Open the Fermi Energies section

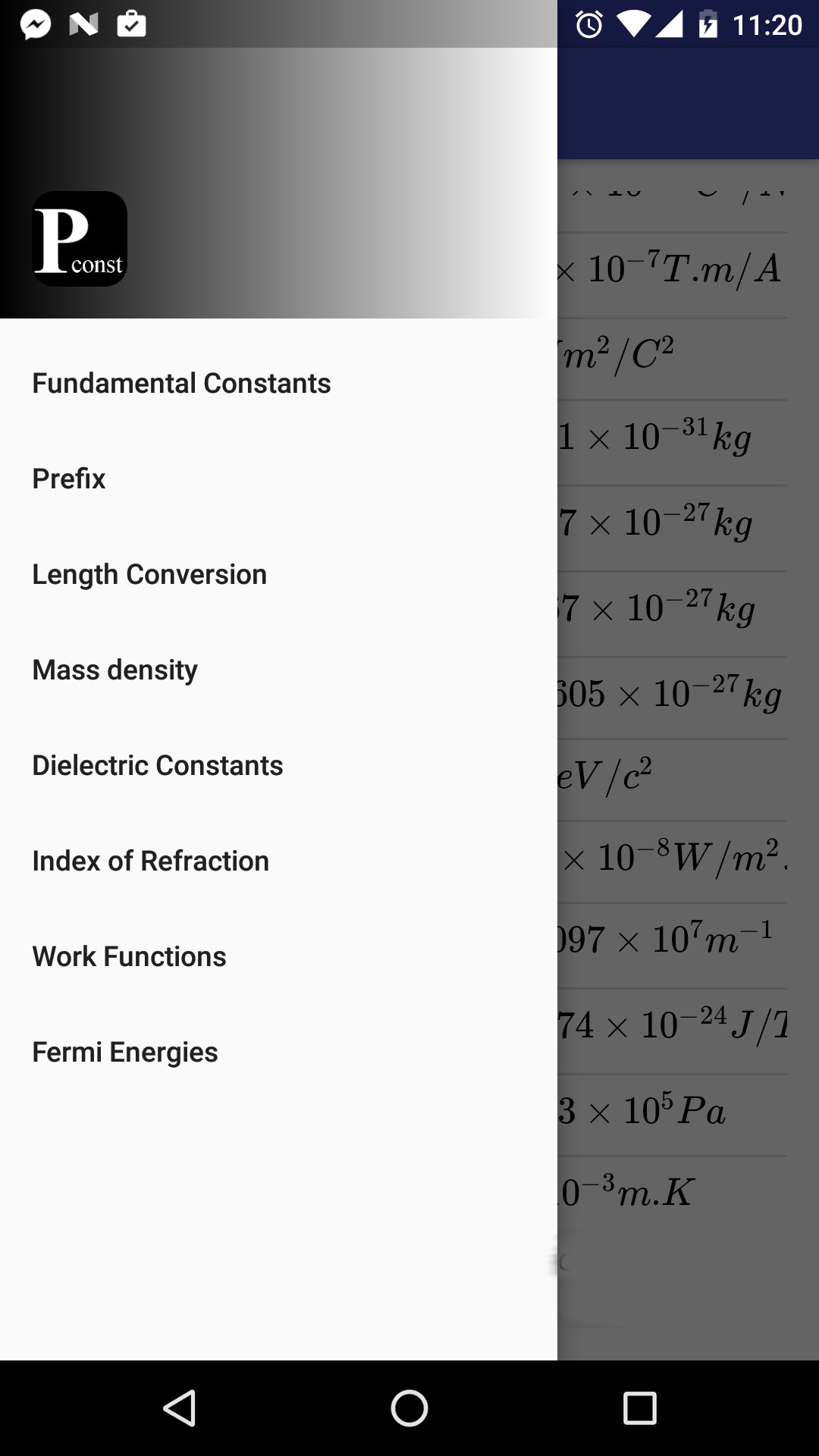click(x=124, y=1052)
